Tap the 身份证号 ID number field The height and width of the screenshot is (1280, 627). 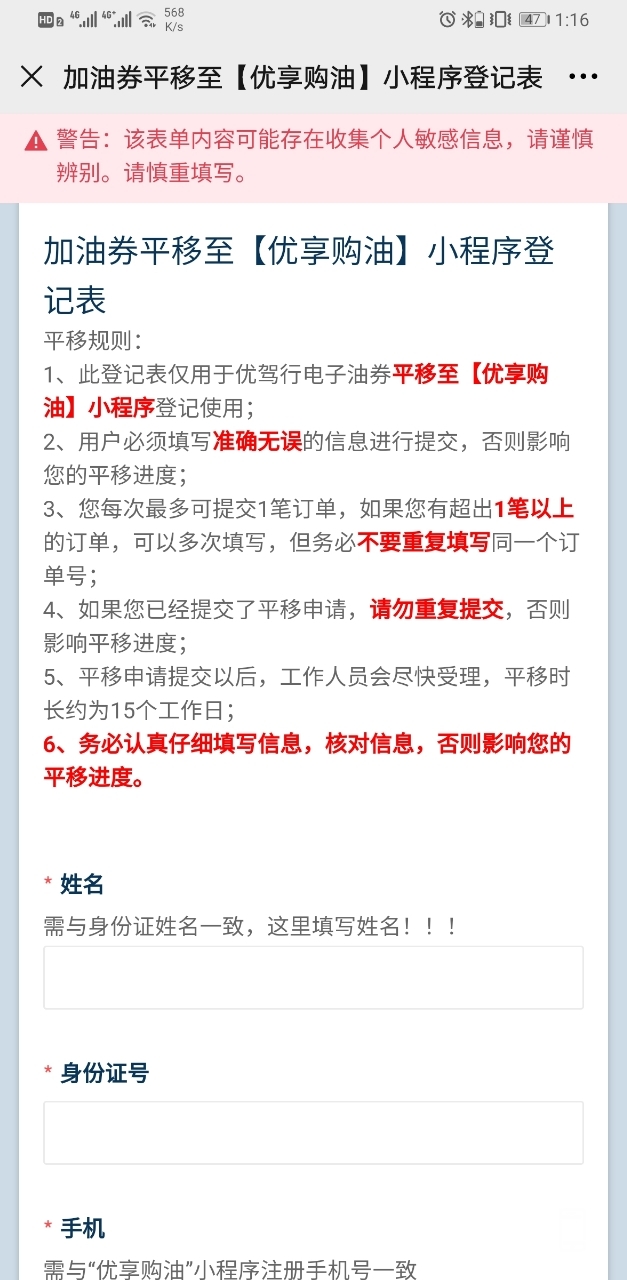pyautogui.click(x=313, y=1132)
